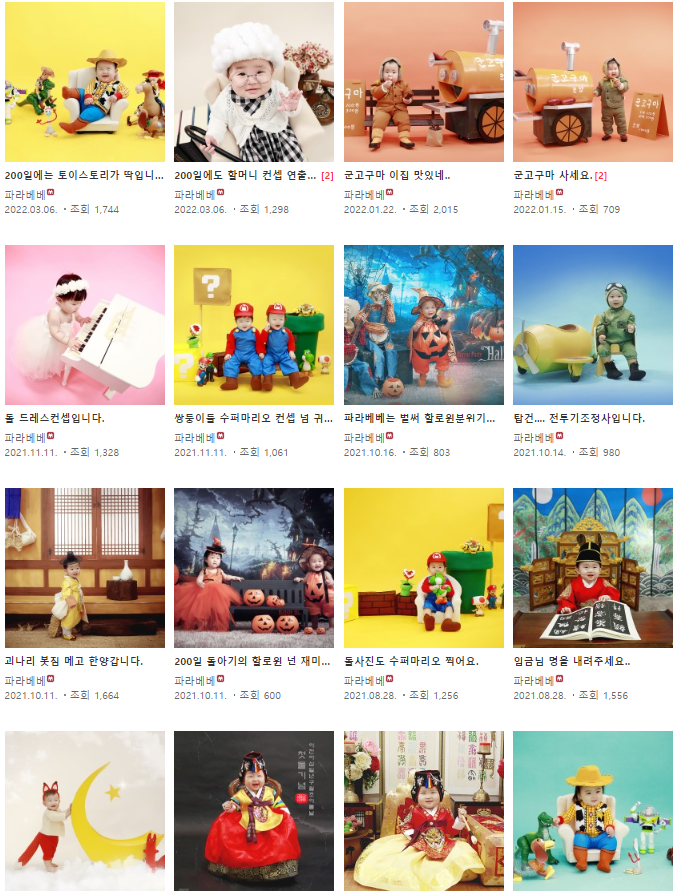Open the 200일 할머니 컨셉 post thumbnail
This screenshot has height=895, width=676.
254,82
